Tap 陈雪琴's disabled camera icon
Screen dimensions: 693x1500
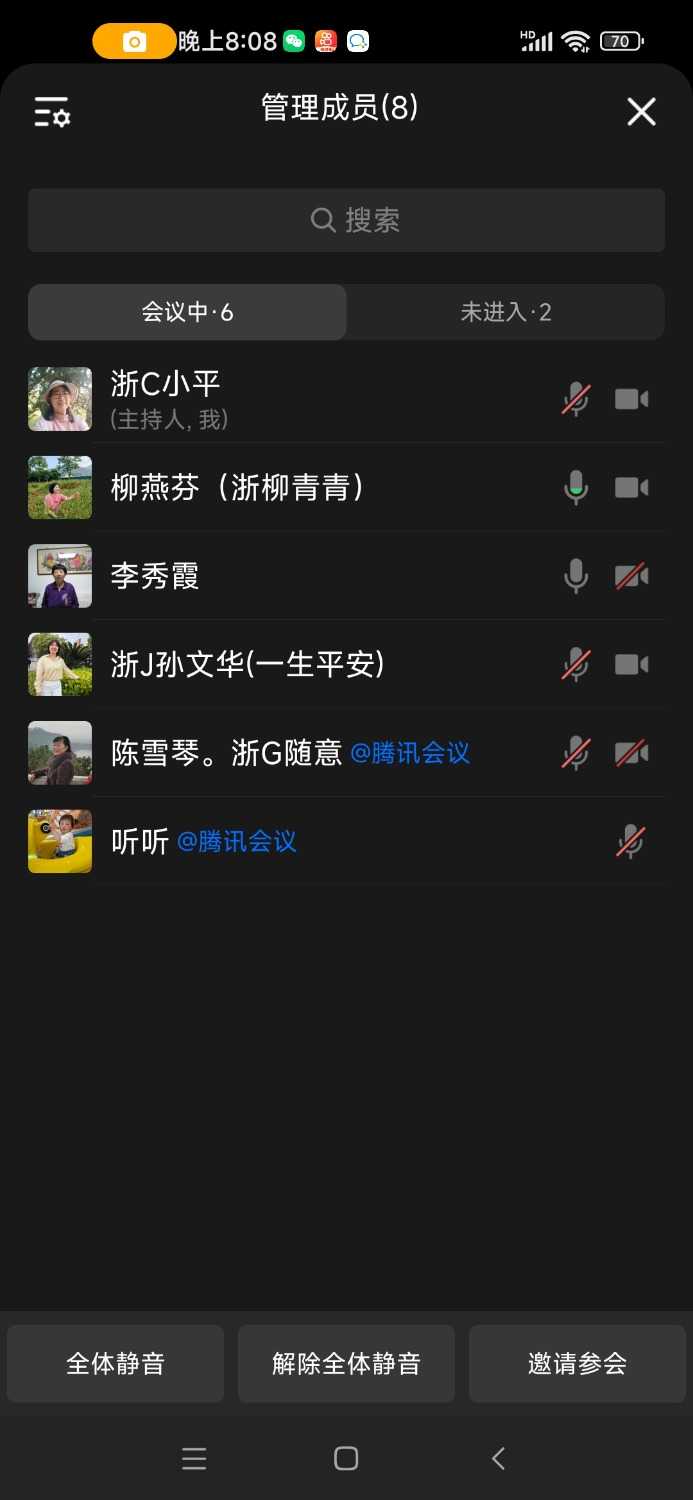click(631, 752)
